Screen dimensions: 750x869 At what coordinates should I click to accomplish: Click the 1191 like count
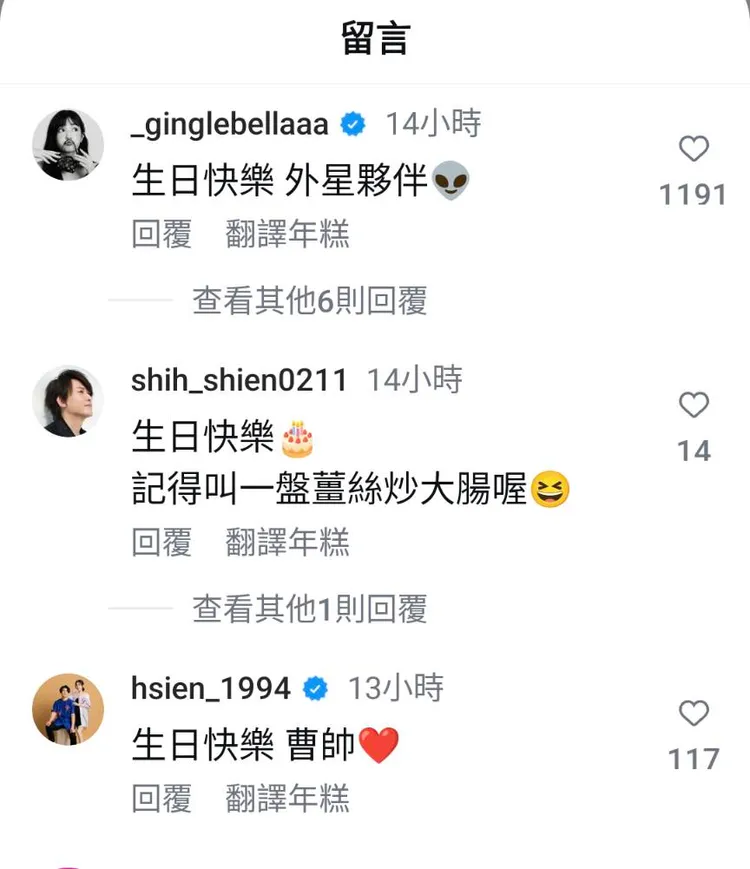click(x=695, y=194)
